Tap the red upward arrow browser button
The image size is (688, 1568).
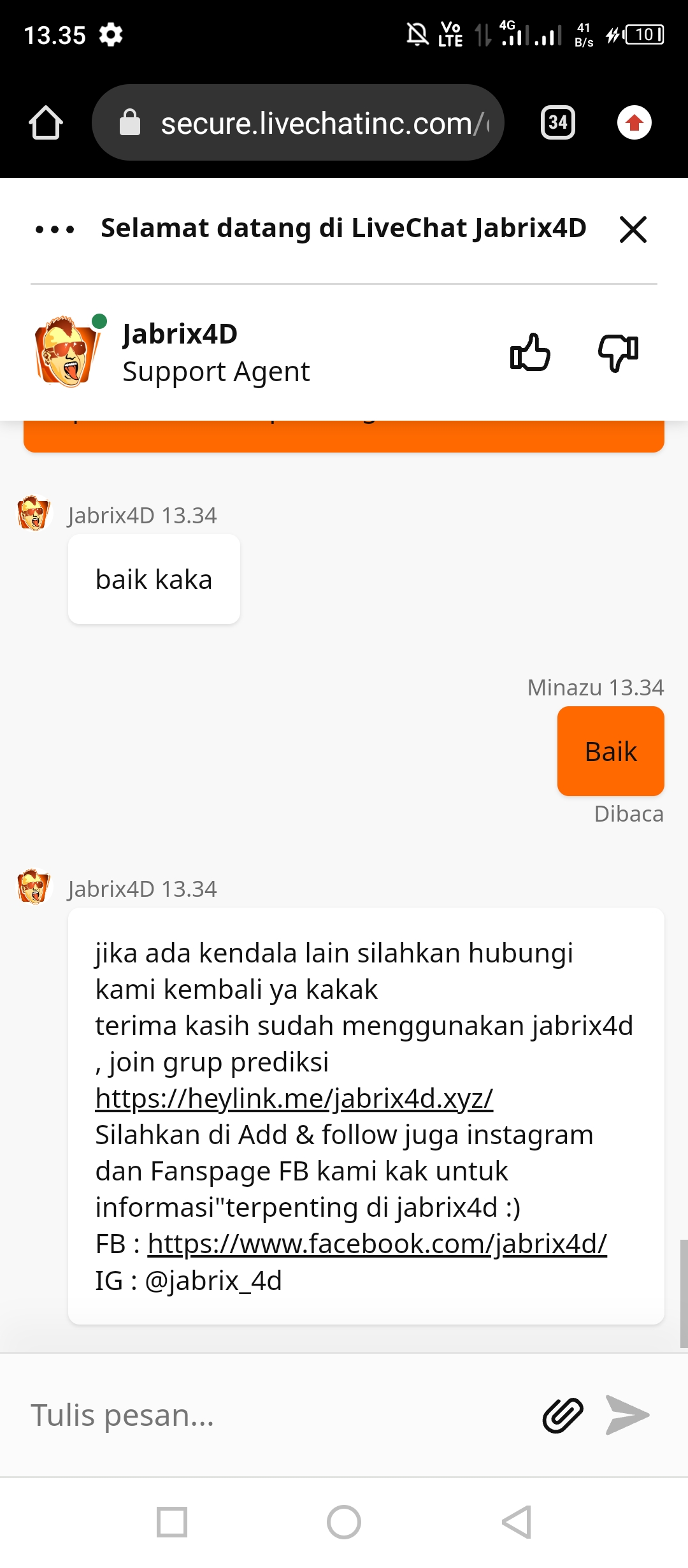tap(634, 122)
